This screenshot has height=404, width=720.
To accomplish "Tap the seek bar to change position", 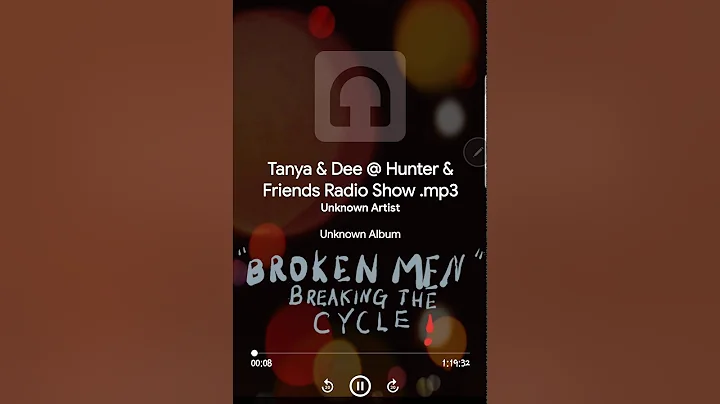I will (x=360, y=352).
